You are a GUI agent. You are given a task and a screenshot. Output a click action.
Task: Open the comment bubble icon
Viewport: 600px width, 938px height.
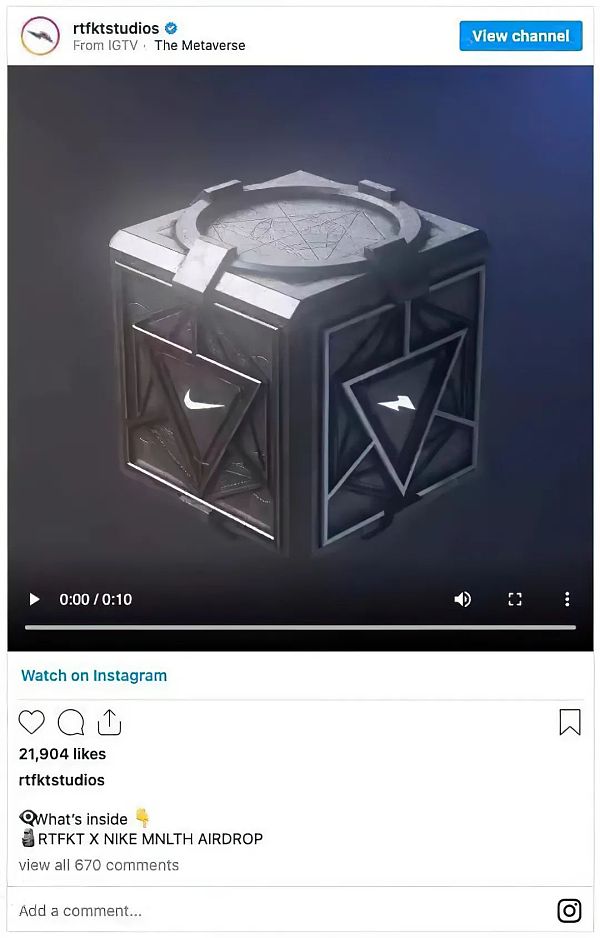(71, 722)
